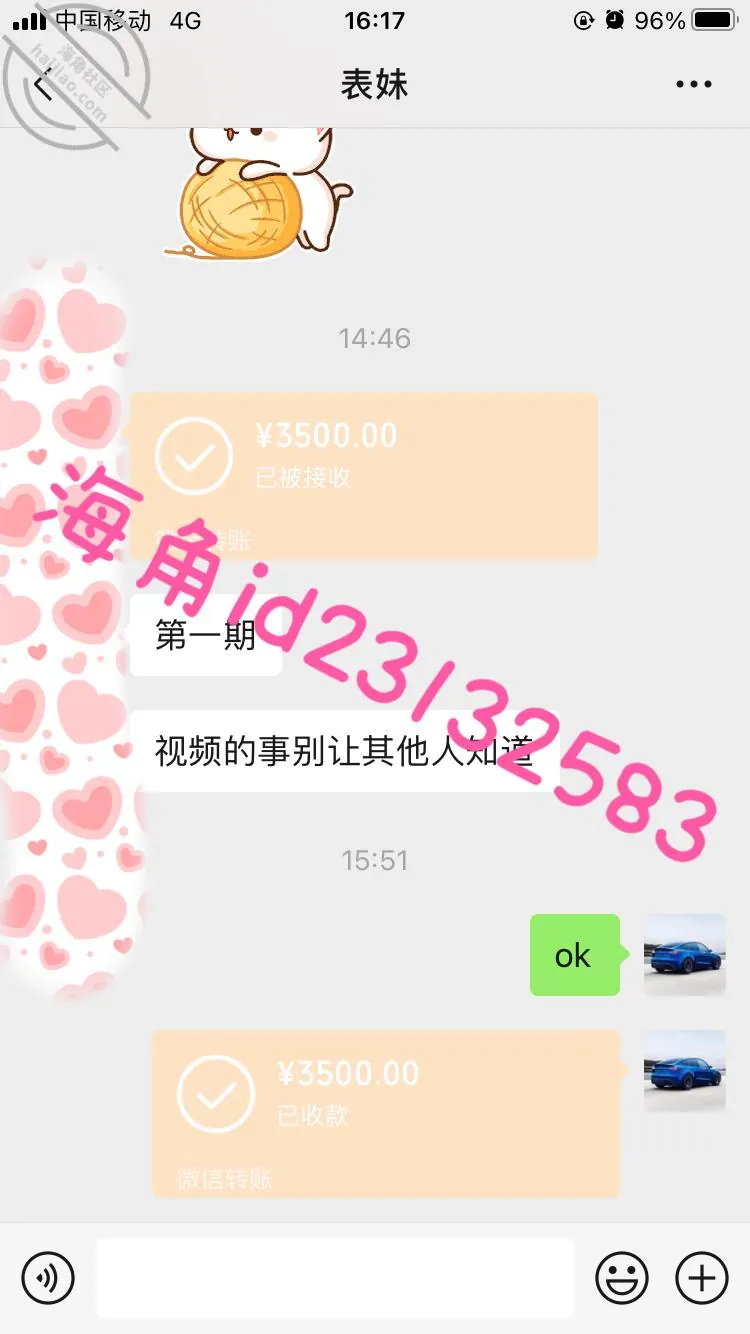Screen dimensions: 750x1334
Task: Open the received ¥3500.00 已被接收 transfer
Action: (364, 476)
